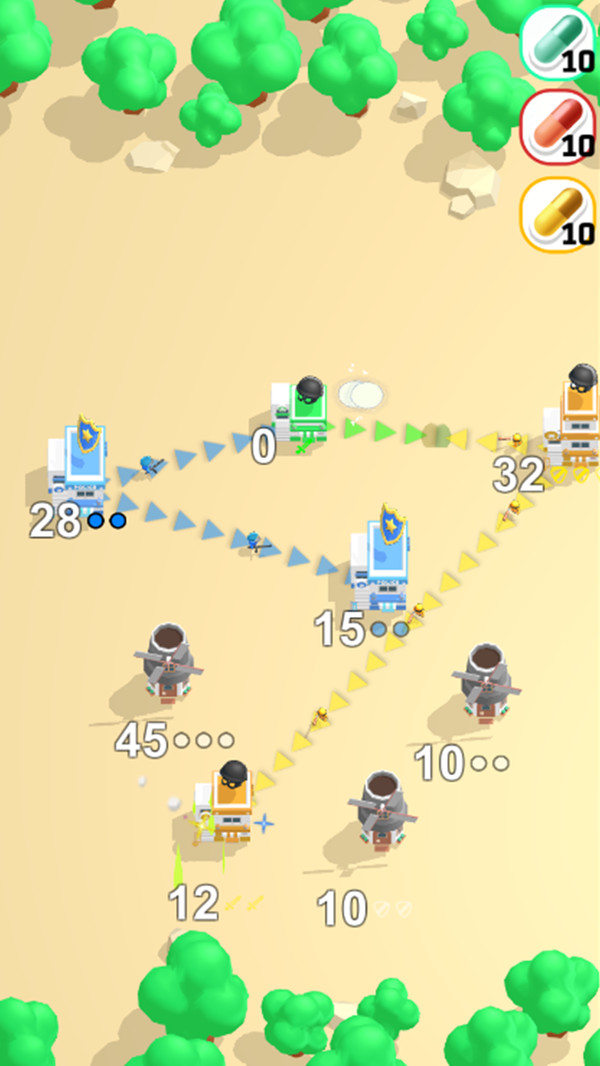The image size is (600, 1066).
Task: Use the green pill power-up
Action: 558,43
